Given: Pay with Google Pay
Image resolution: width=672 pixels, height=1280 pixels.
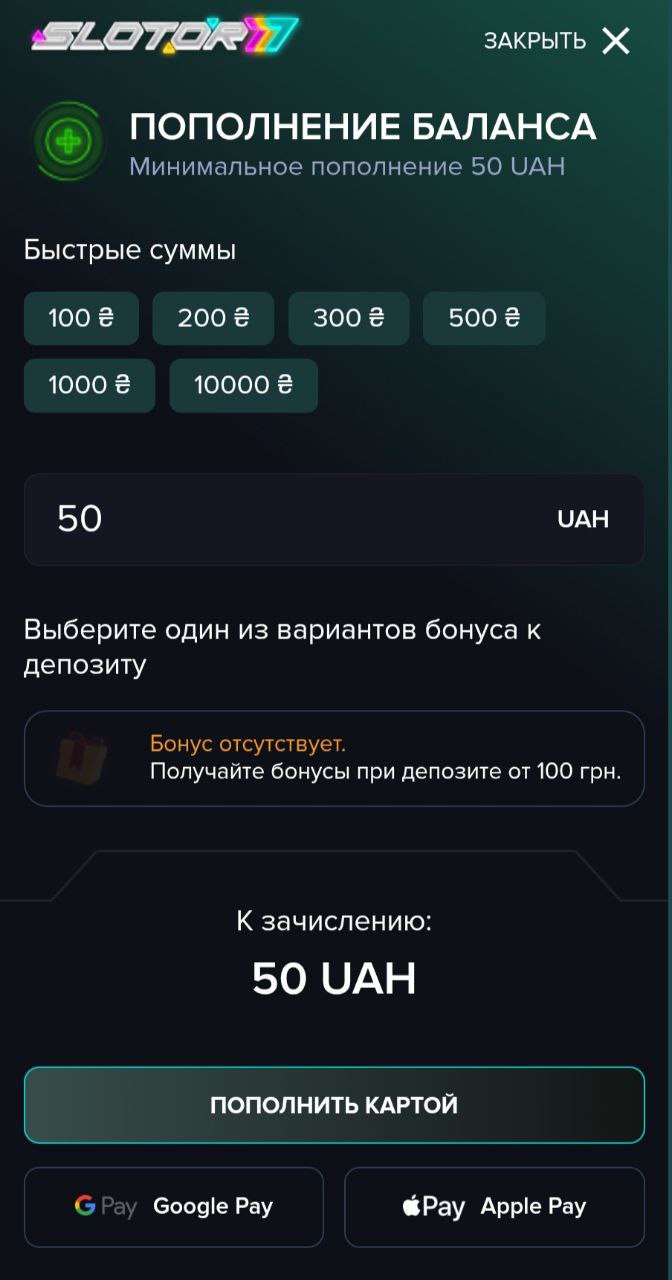Looking at the screenshot, I should 174,1207.
